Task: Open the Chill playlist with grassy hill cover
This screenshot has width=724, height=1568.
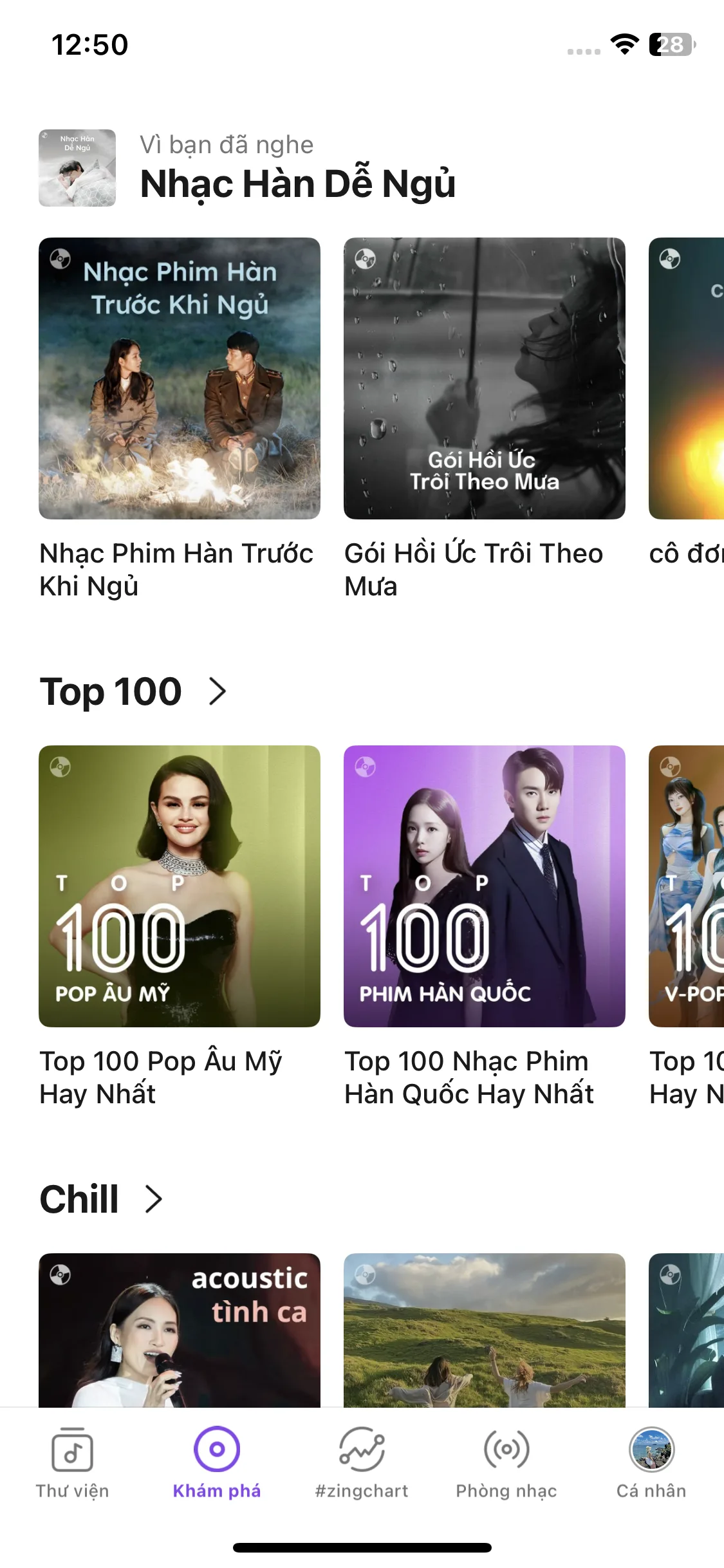Action: tap(484, 1330)
